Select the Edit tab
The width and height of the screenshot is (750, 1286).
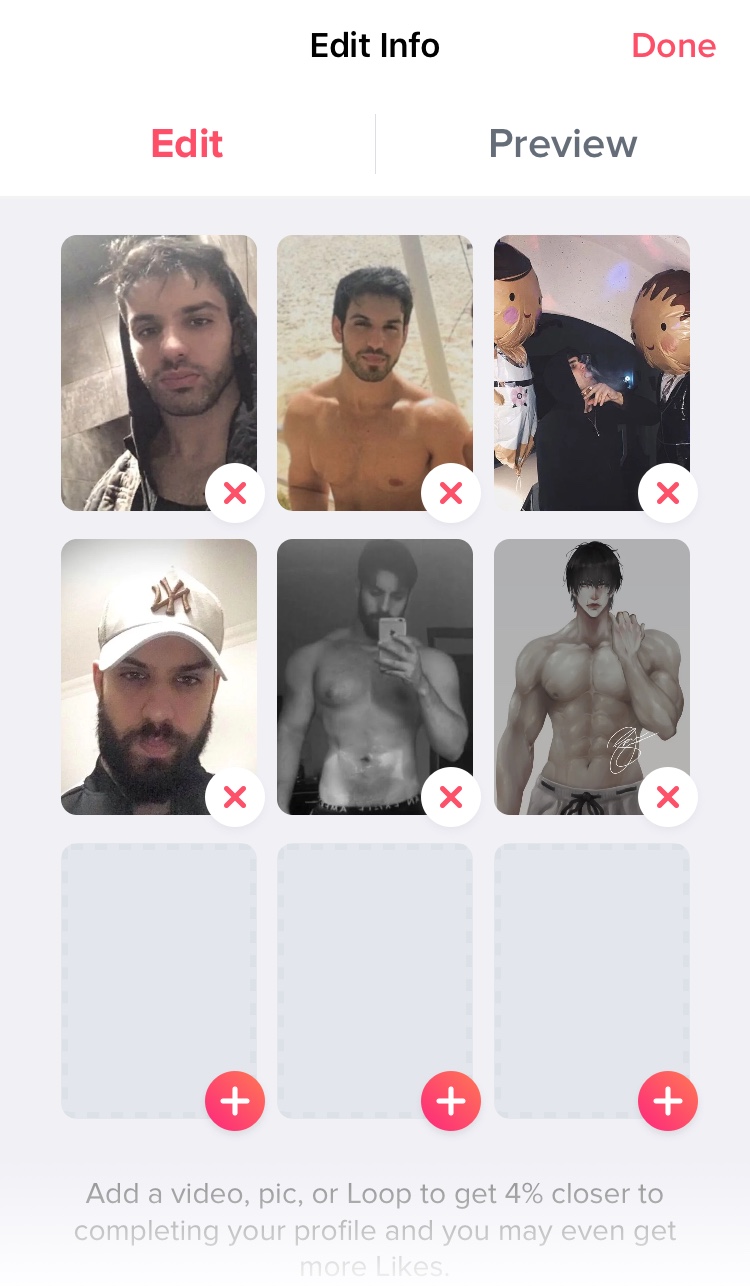(187, 144)
